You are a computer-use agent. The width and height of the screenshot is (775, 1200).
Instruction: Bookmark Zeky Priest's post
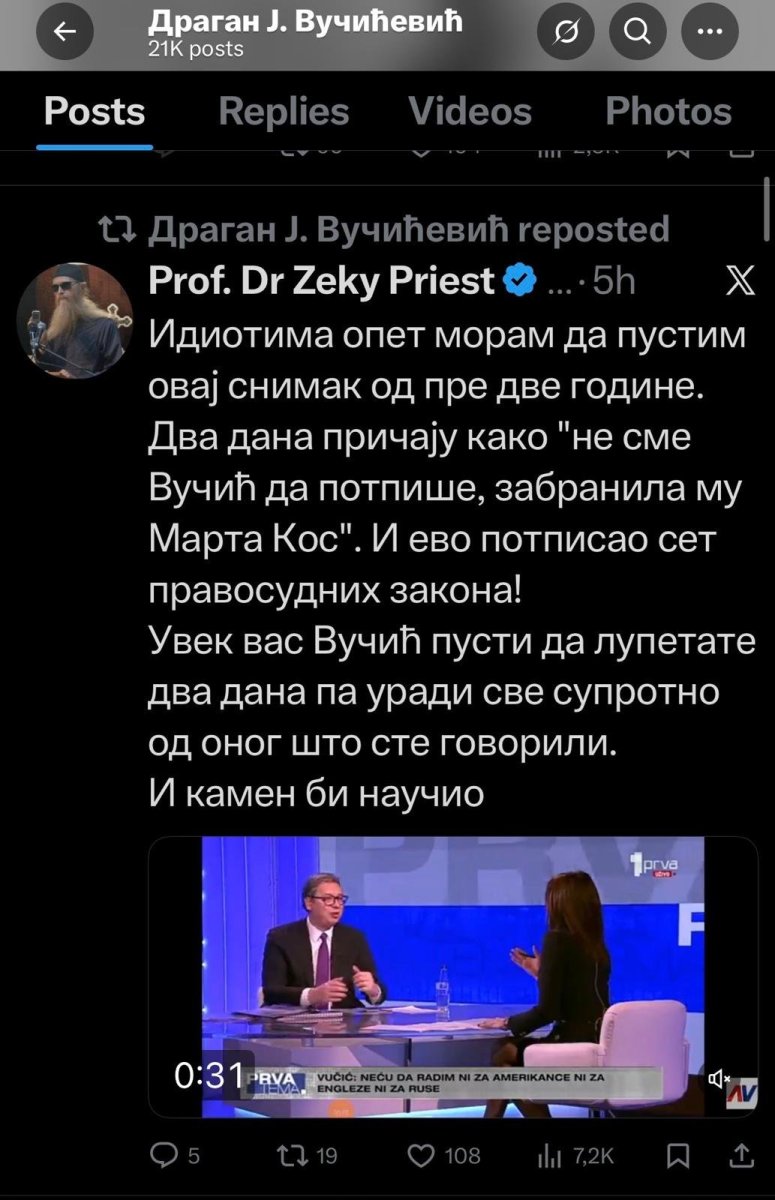(x=678, y=1156)
